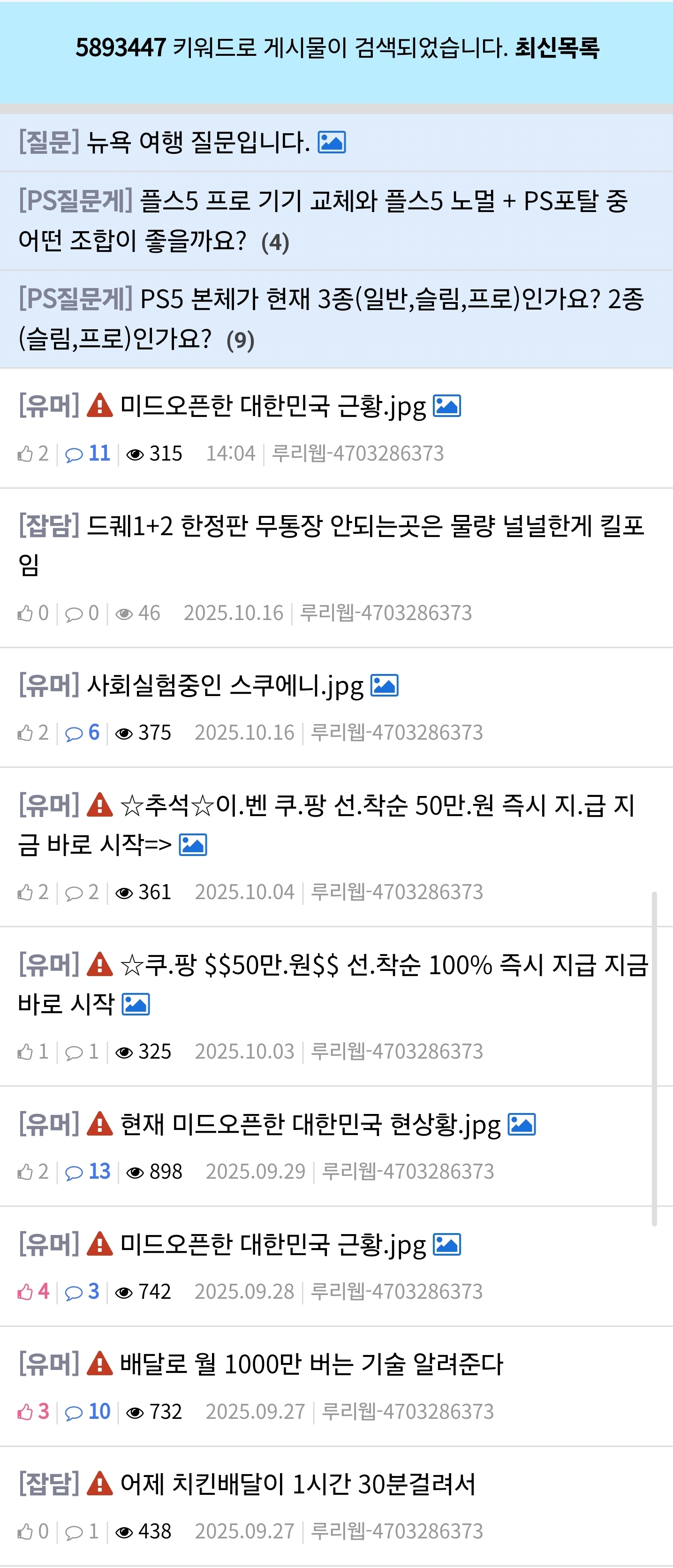Image resolution: width=673 pixels, height=1568 pixels.
Task: Open the 현재 미드오픈한 대한민국 현상황.jpg post
Action: point(310,1124)
